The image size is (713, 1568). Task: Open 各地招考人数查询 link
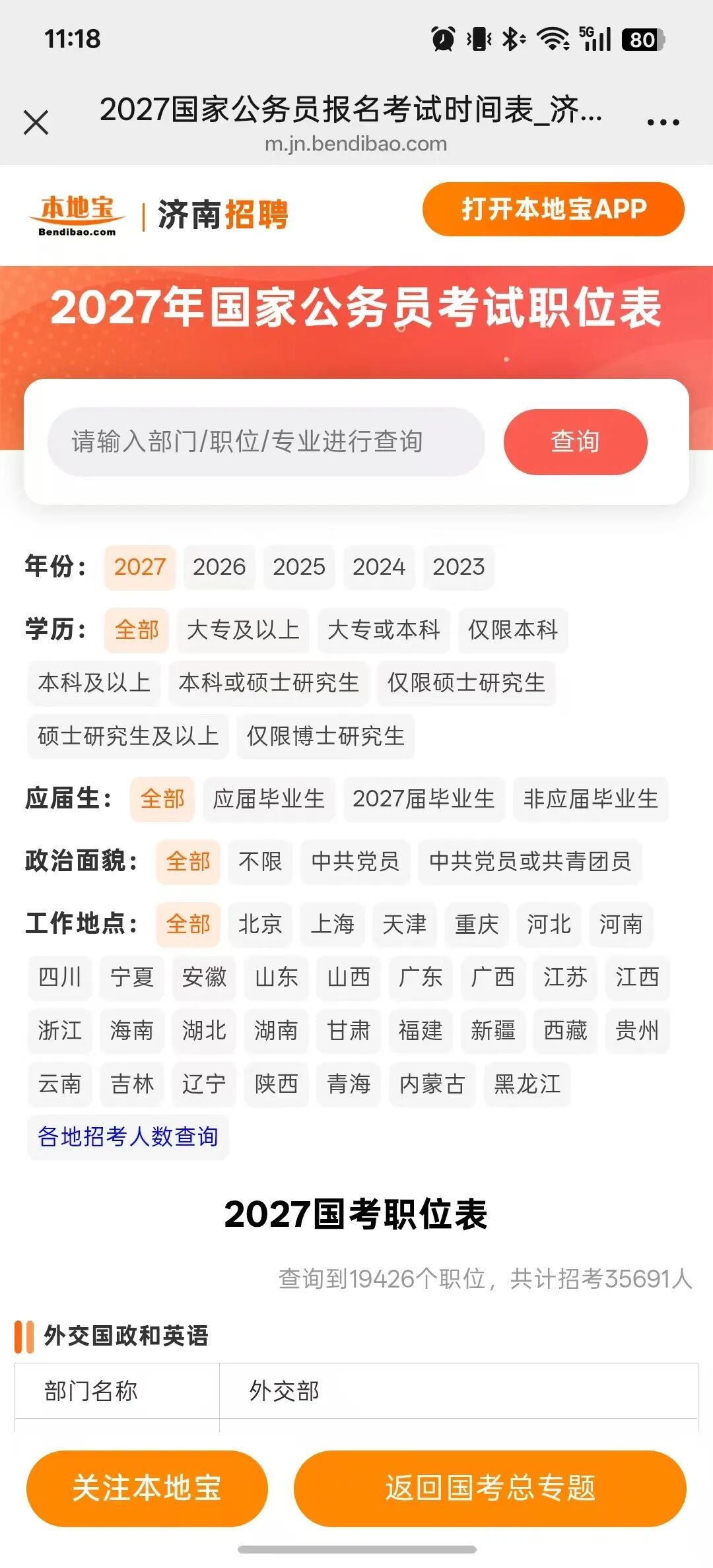click(x=128, y=1137)
